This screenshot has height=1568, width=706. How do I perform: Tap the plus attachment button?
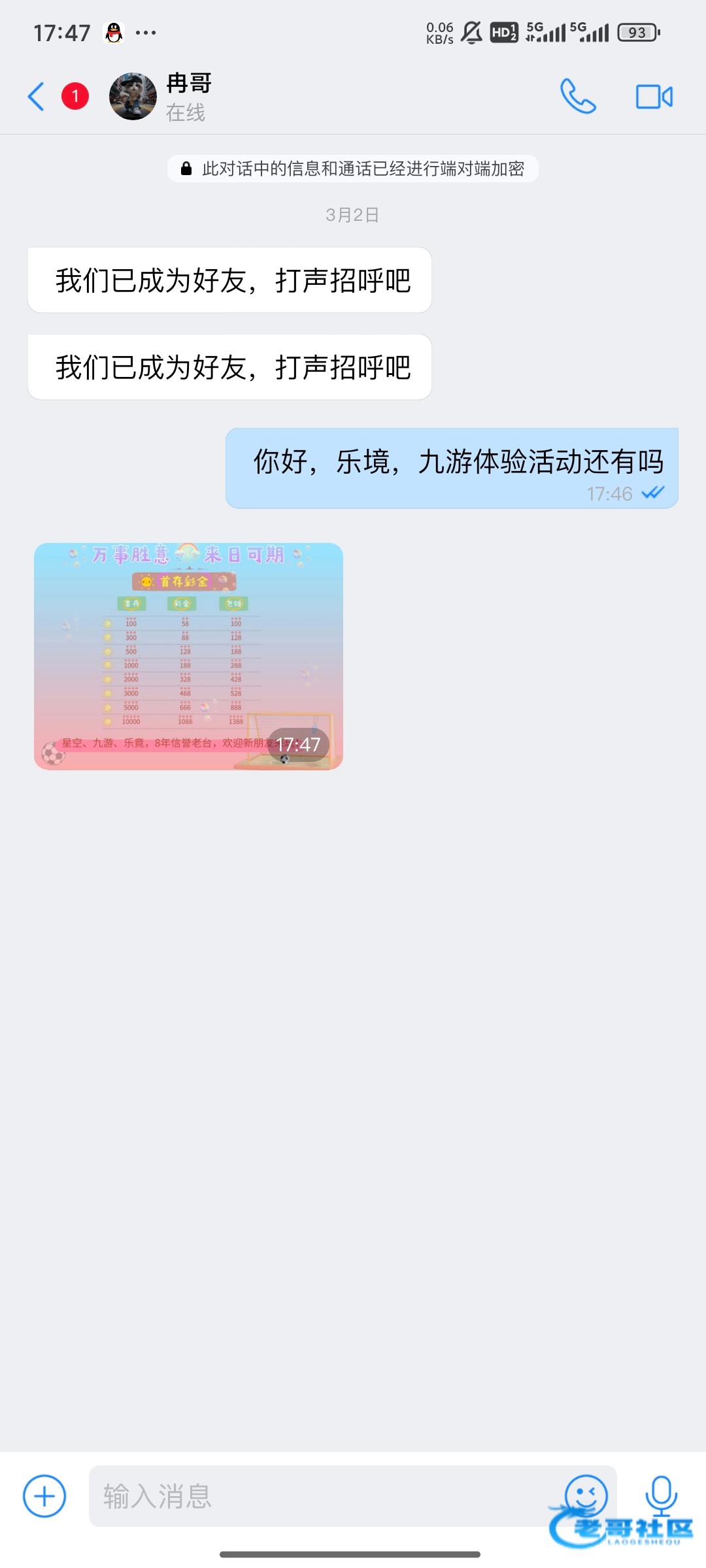tap(44, 1496)
